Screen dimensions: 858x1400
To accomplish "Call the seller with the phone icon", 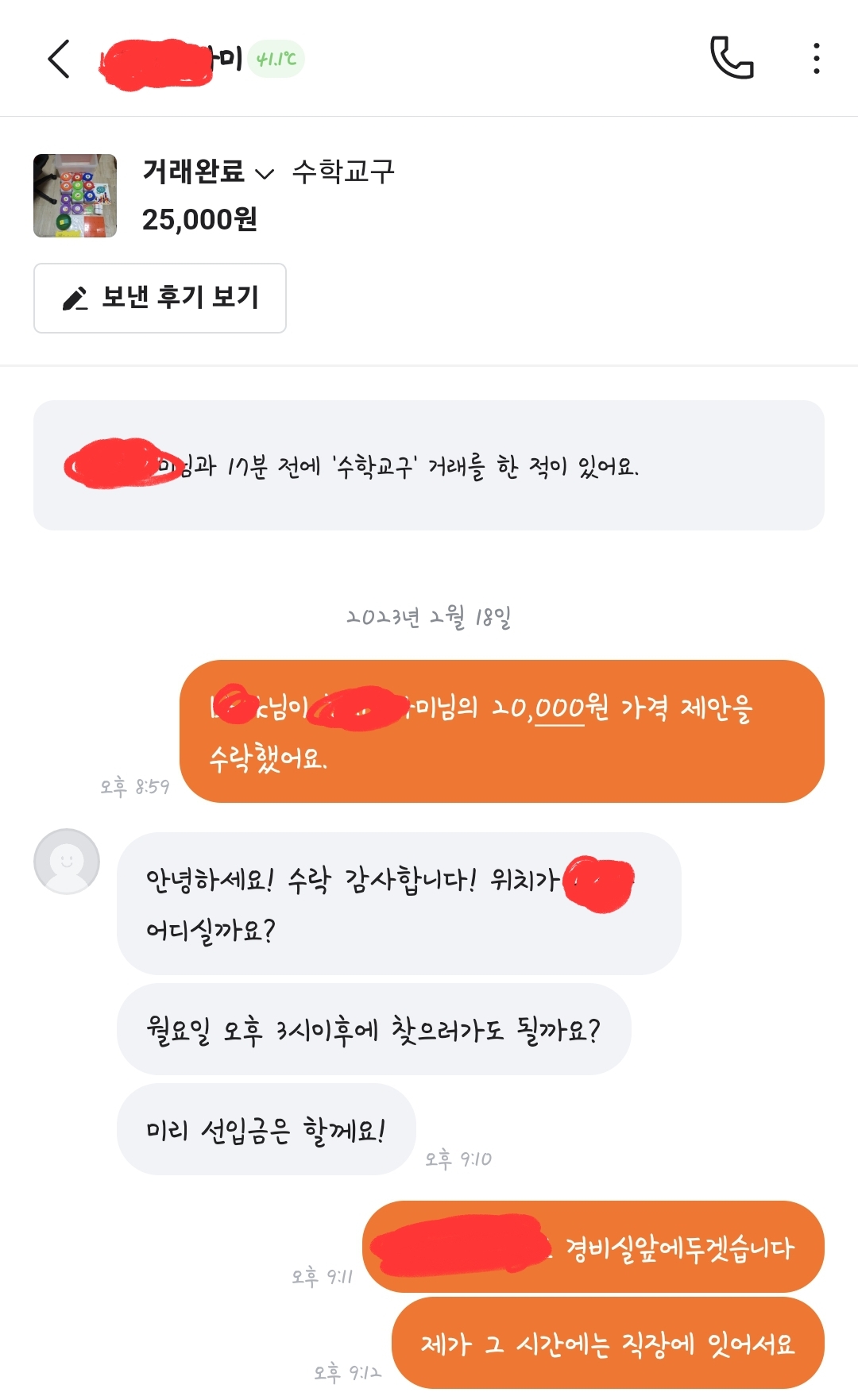I will point(731,58).
